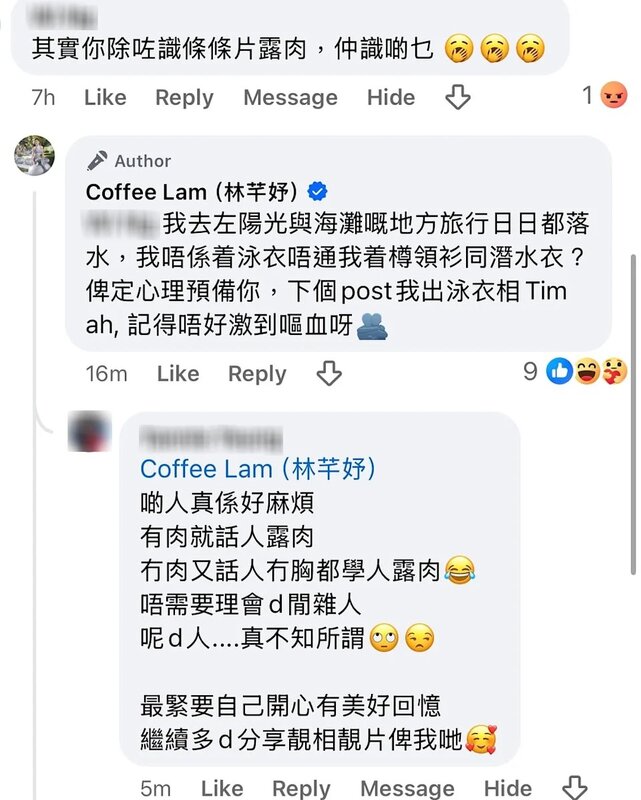Like the 7h-old top comment
This screenshot has height=800, width=641.
(105, 97)
